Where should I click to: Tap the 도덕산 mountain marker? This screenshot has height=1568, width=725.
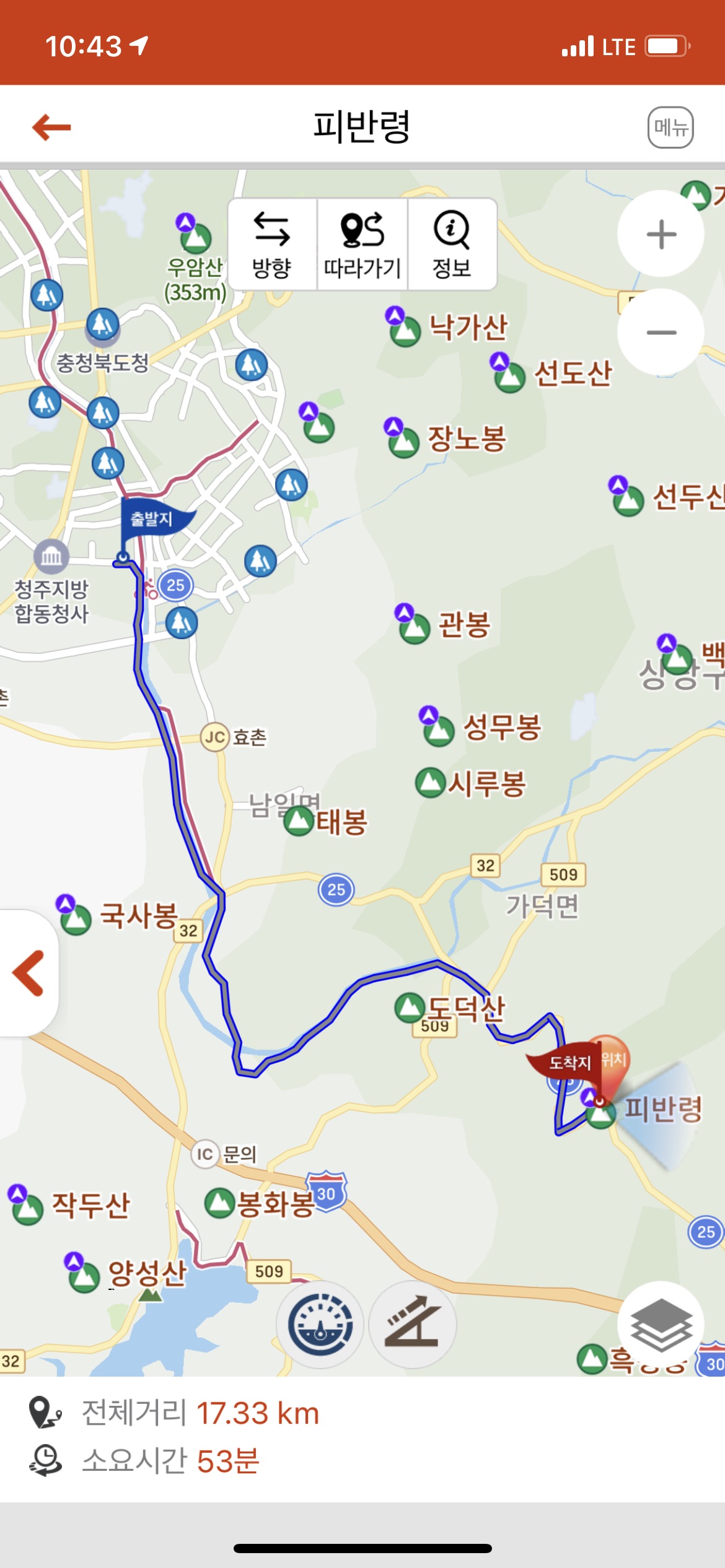coord(410,1008)
